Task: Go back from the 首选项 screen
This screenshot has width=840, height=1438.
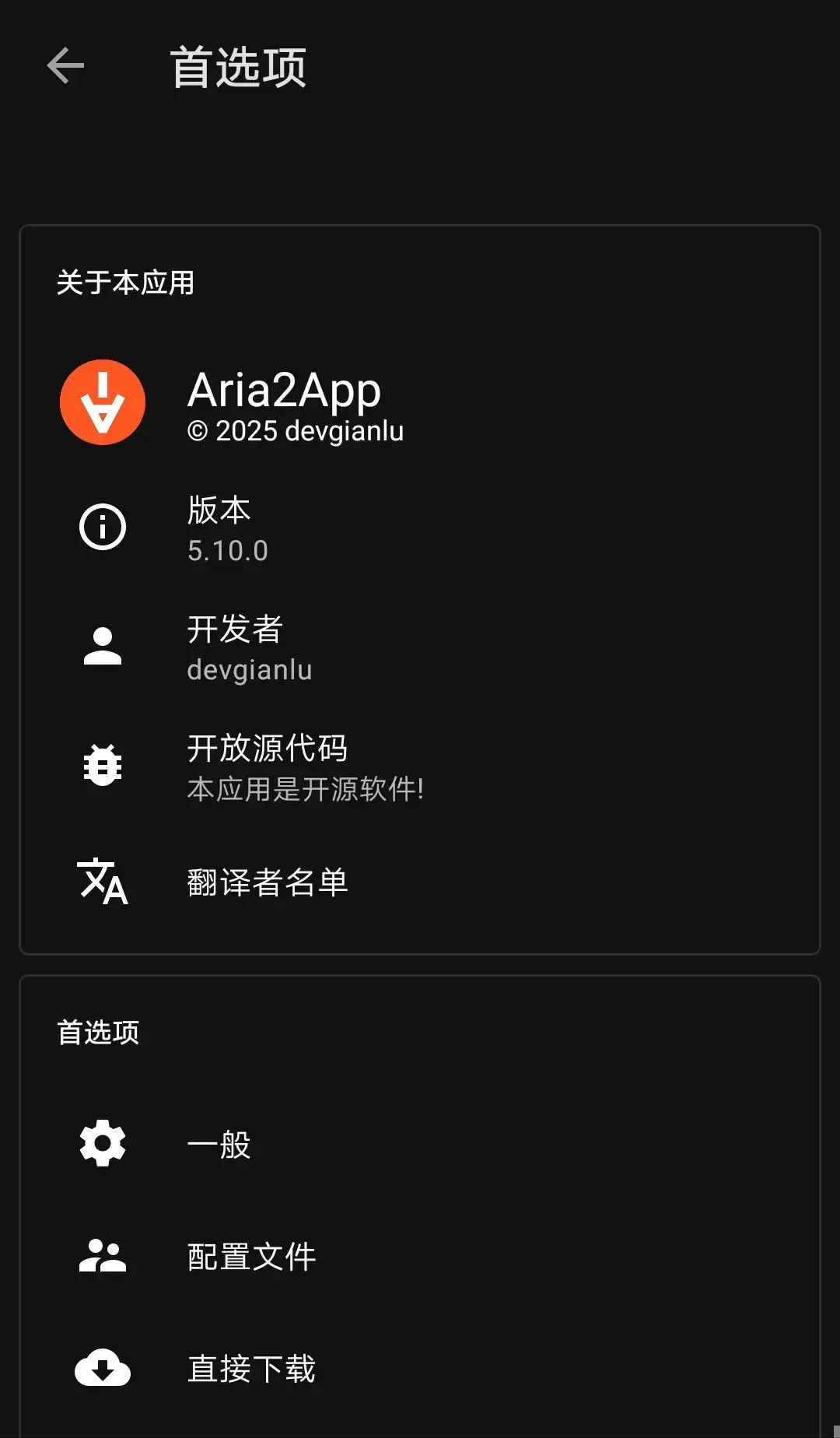Action: pyautogui.click(x=65, y=65)
